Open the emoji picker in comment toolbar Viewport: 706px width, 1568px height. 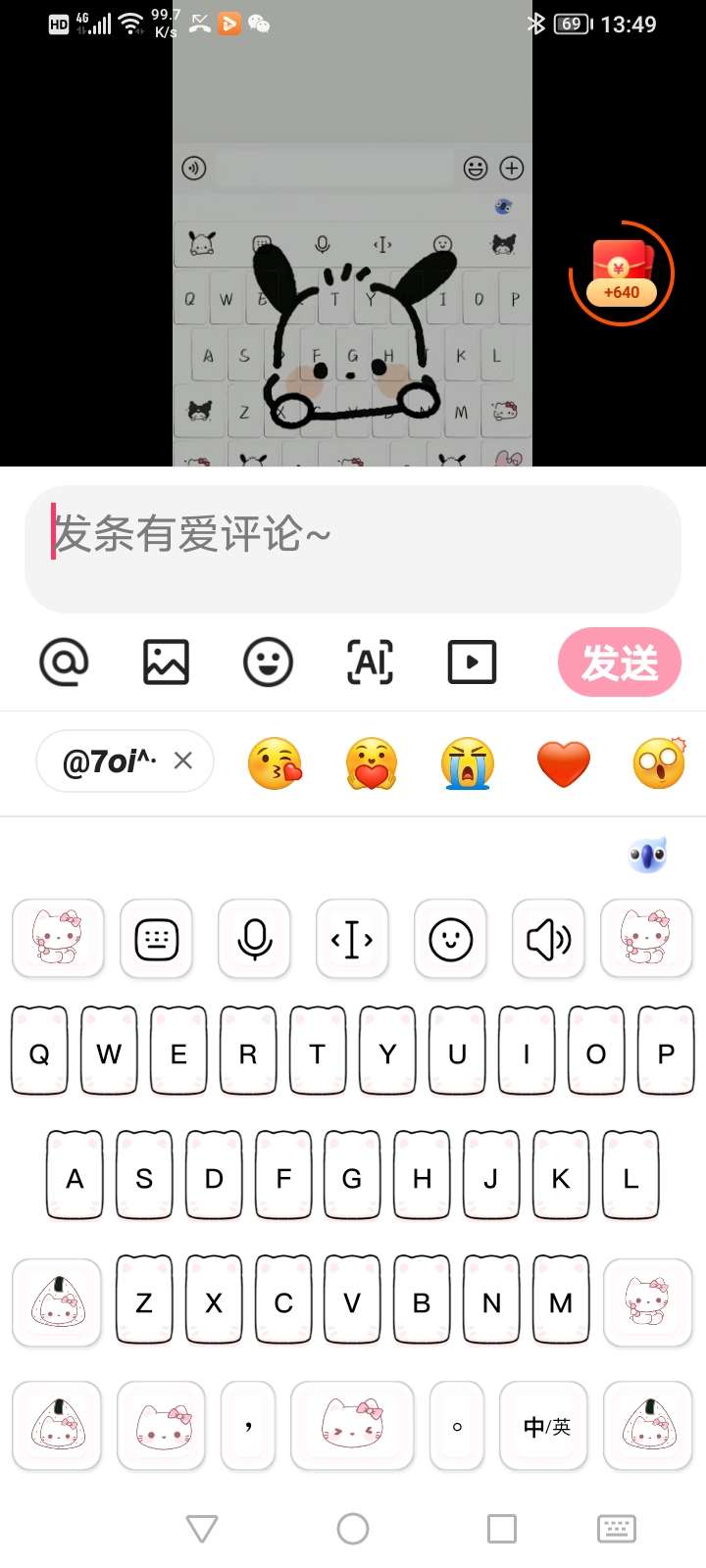[x=268, y=662]
